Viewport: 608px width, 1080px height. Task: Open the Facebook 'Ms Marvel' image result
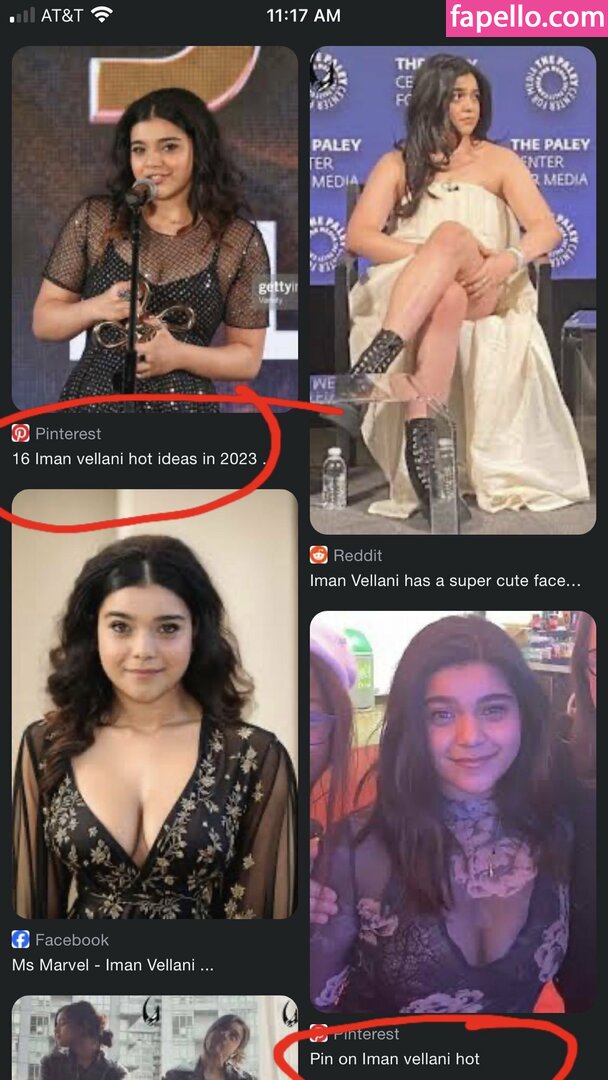pyautogui.click(x=154, y=704)
